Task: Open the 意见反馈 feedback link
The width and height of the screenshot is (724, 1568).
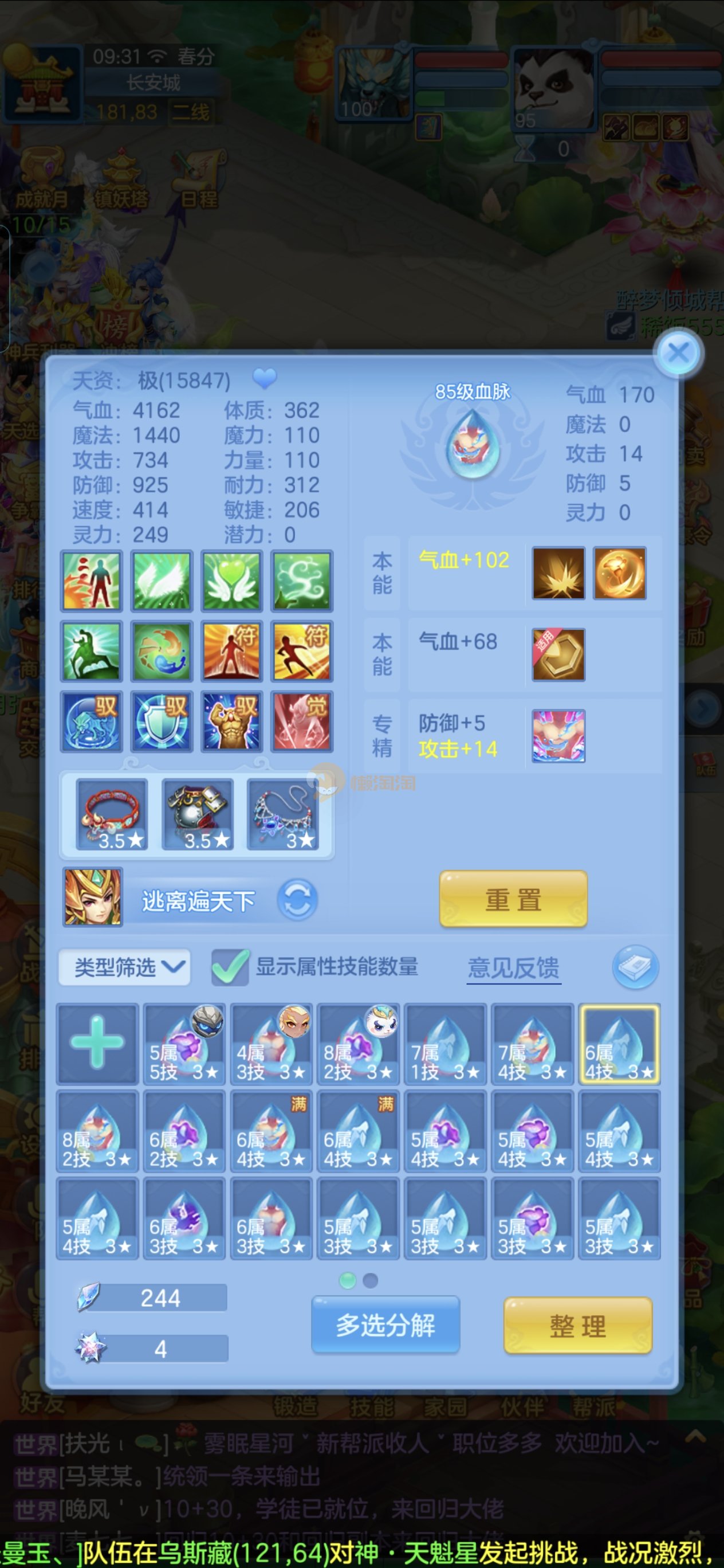Action: click(x=513, y=968)
